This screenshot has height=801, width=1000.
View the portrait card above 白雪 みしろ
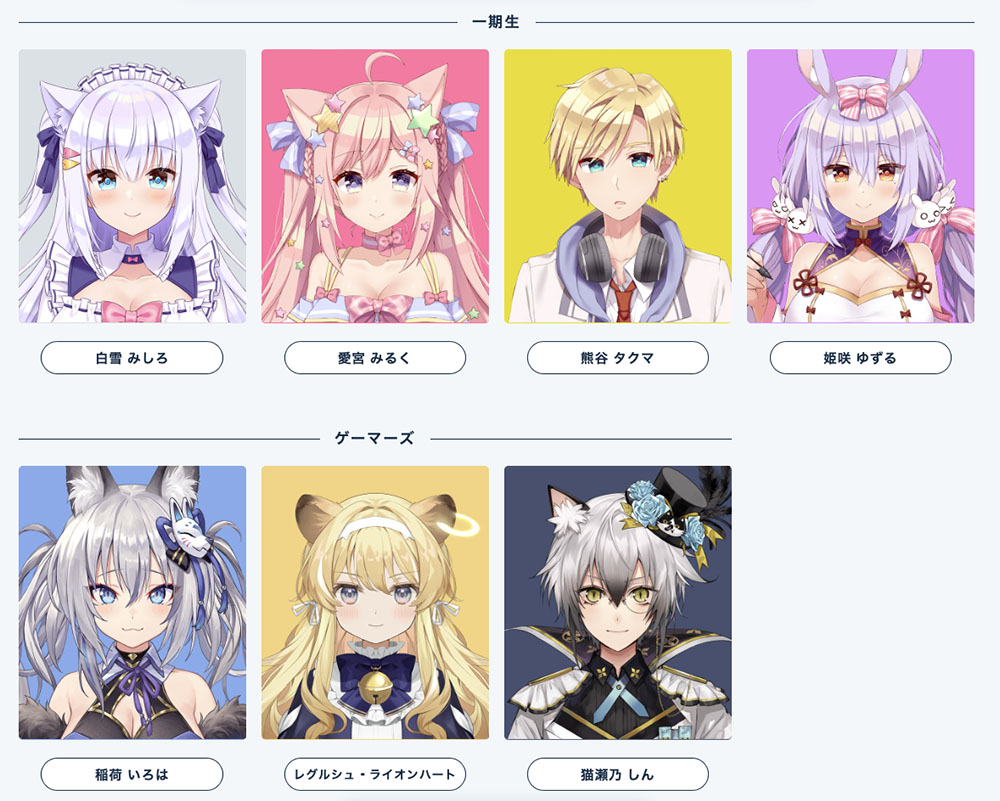pyautogui.click(x=132, y=186)
